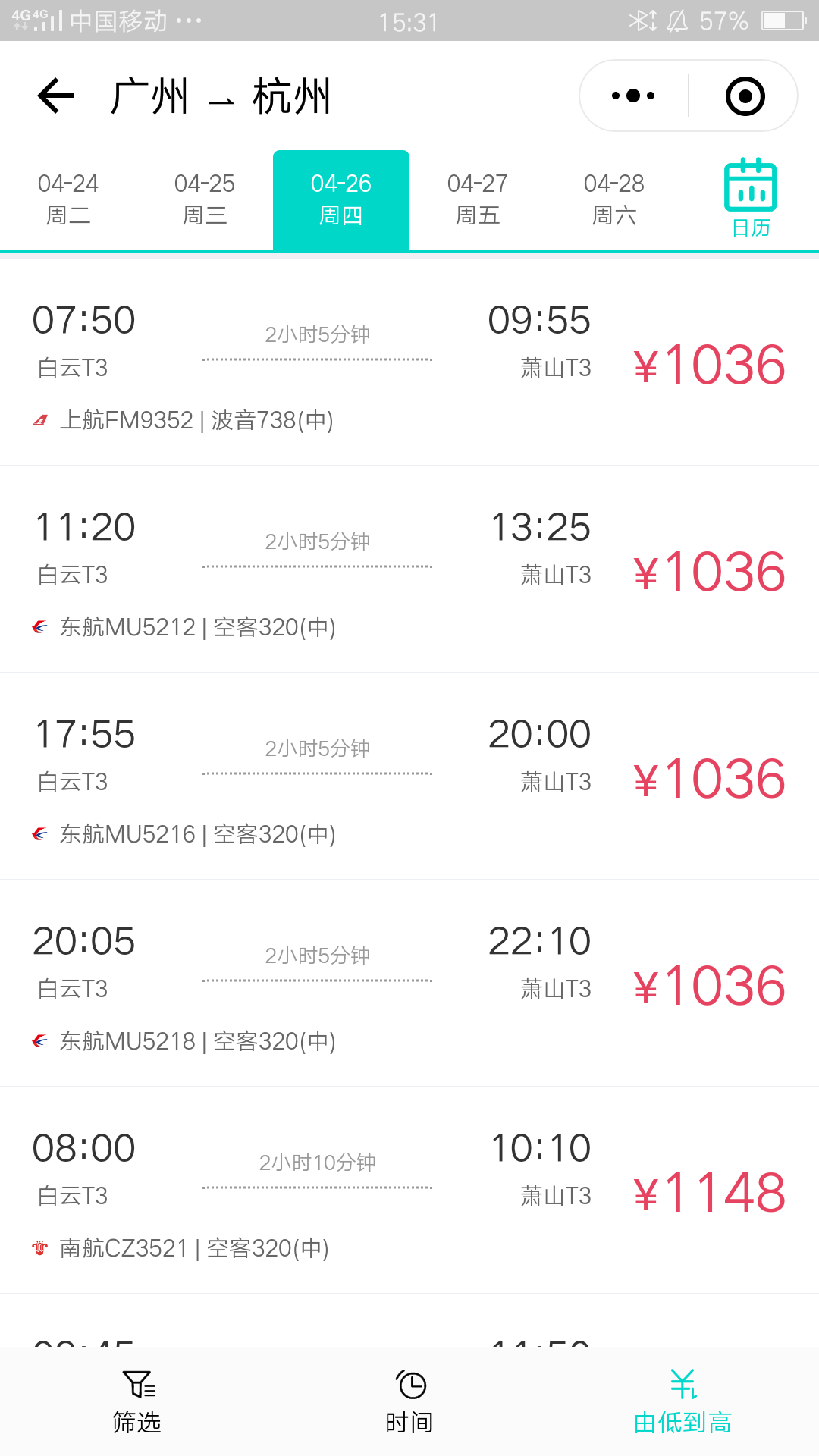The image size is (819, 1456).
Task: Select the 04-28 周六 date tab
Action: pos(614,199)
